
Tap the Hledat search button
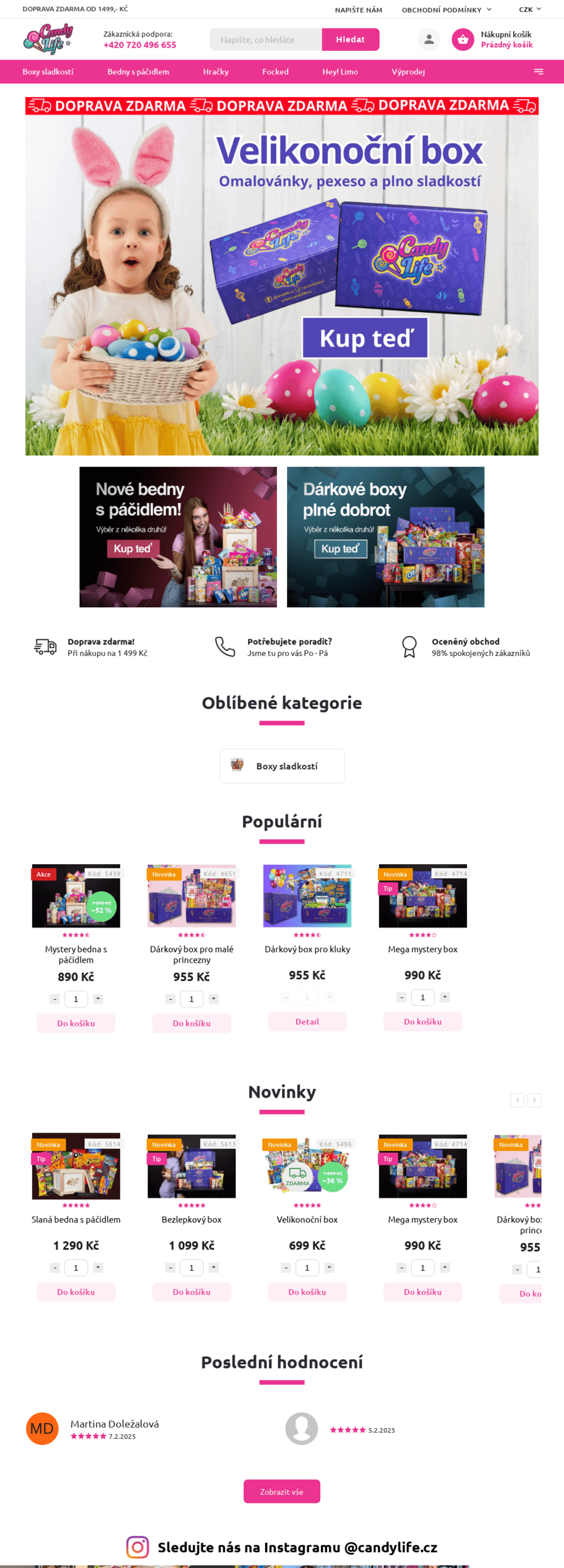(x=350, y=40)
